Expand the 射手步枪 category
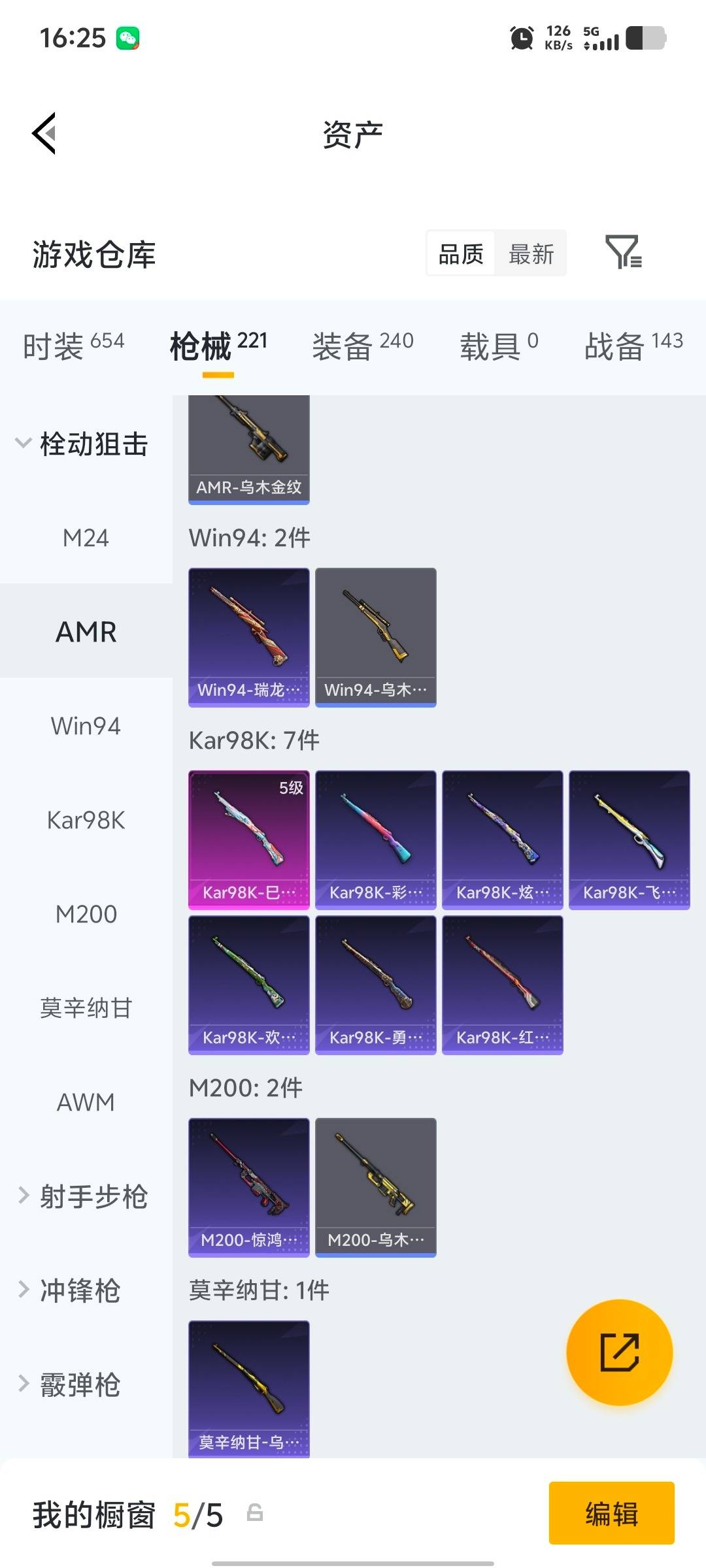 click(85, 1196)
